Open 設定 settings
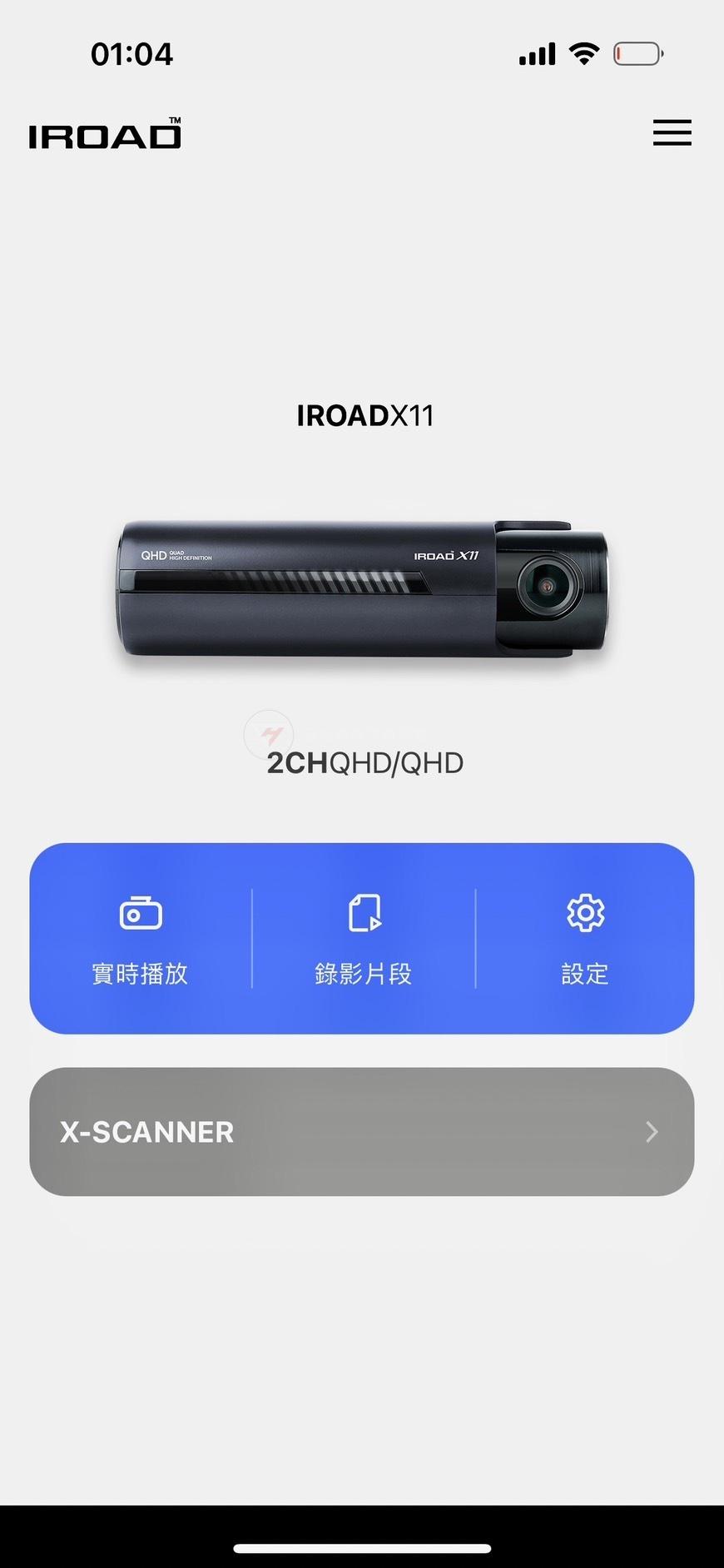This screenshot has width=724, height=1568. coord(585,939)
